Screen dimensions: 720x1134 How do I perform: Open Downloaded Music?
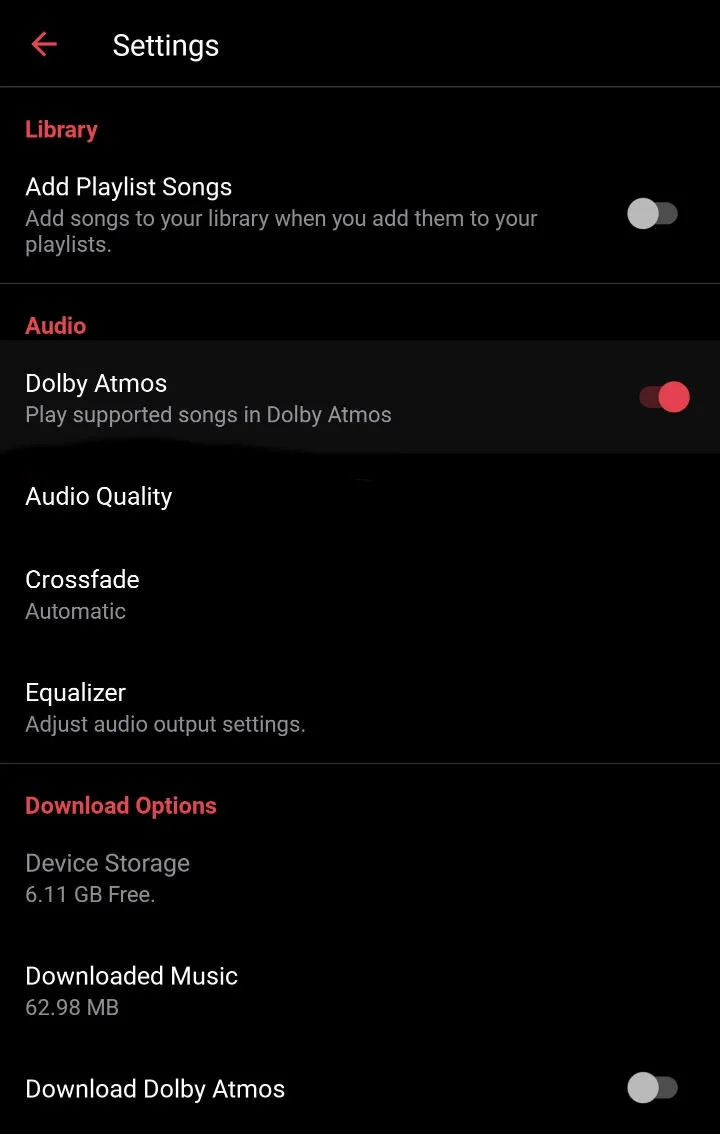coord(131,990)
